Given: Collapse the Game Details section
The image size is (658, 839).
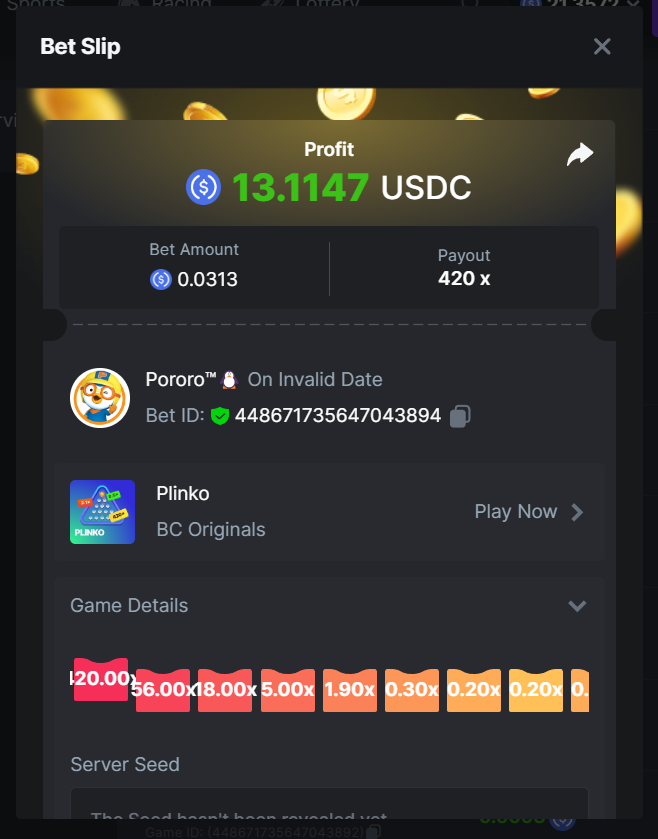Looking at the screenshot, I should [x=577, y=606].
